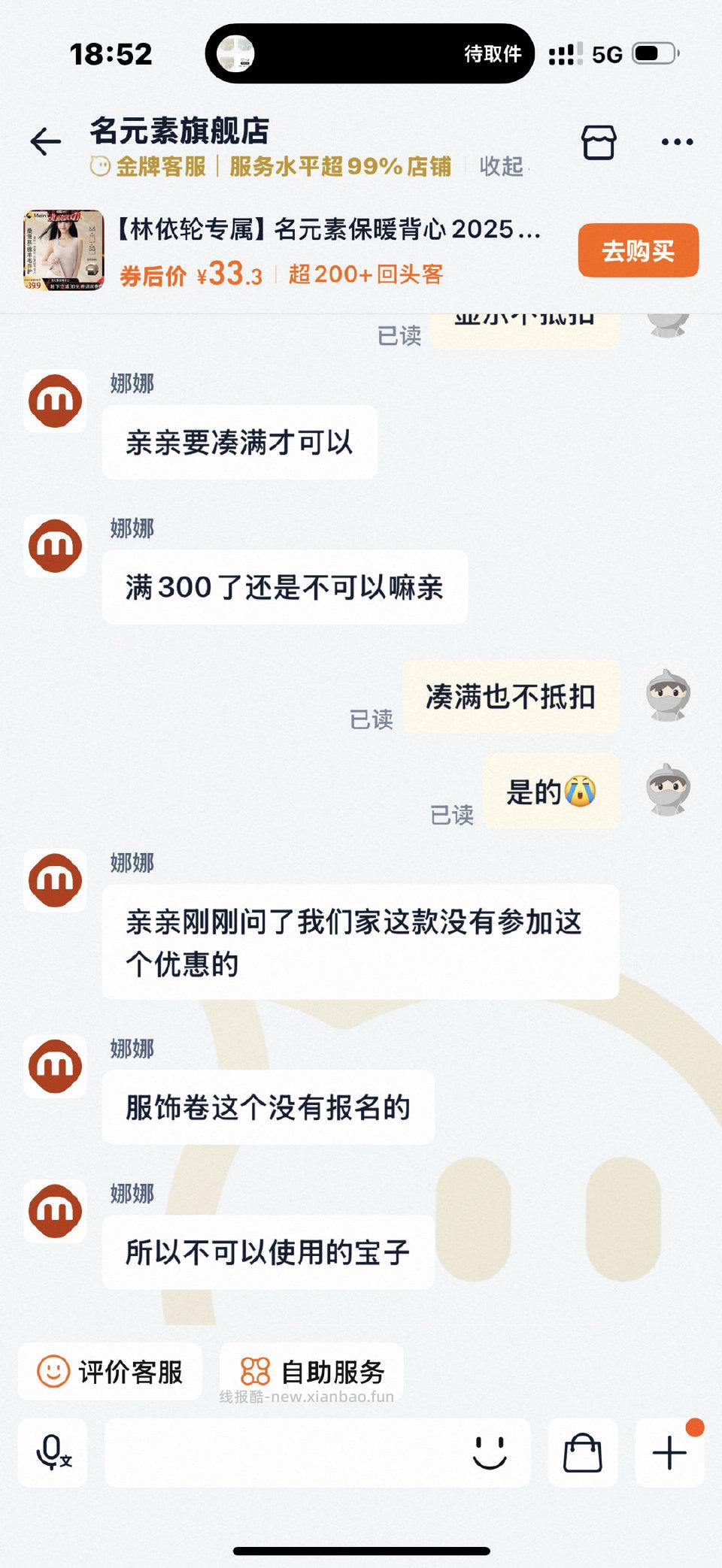Tap your ninja avatar beside 是的 message
This screenshot has height=1568, width=722.
pos(667,790)
